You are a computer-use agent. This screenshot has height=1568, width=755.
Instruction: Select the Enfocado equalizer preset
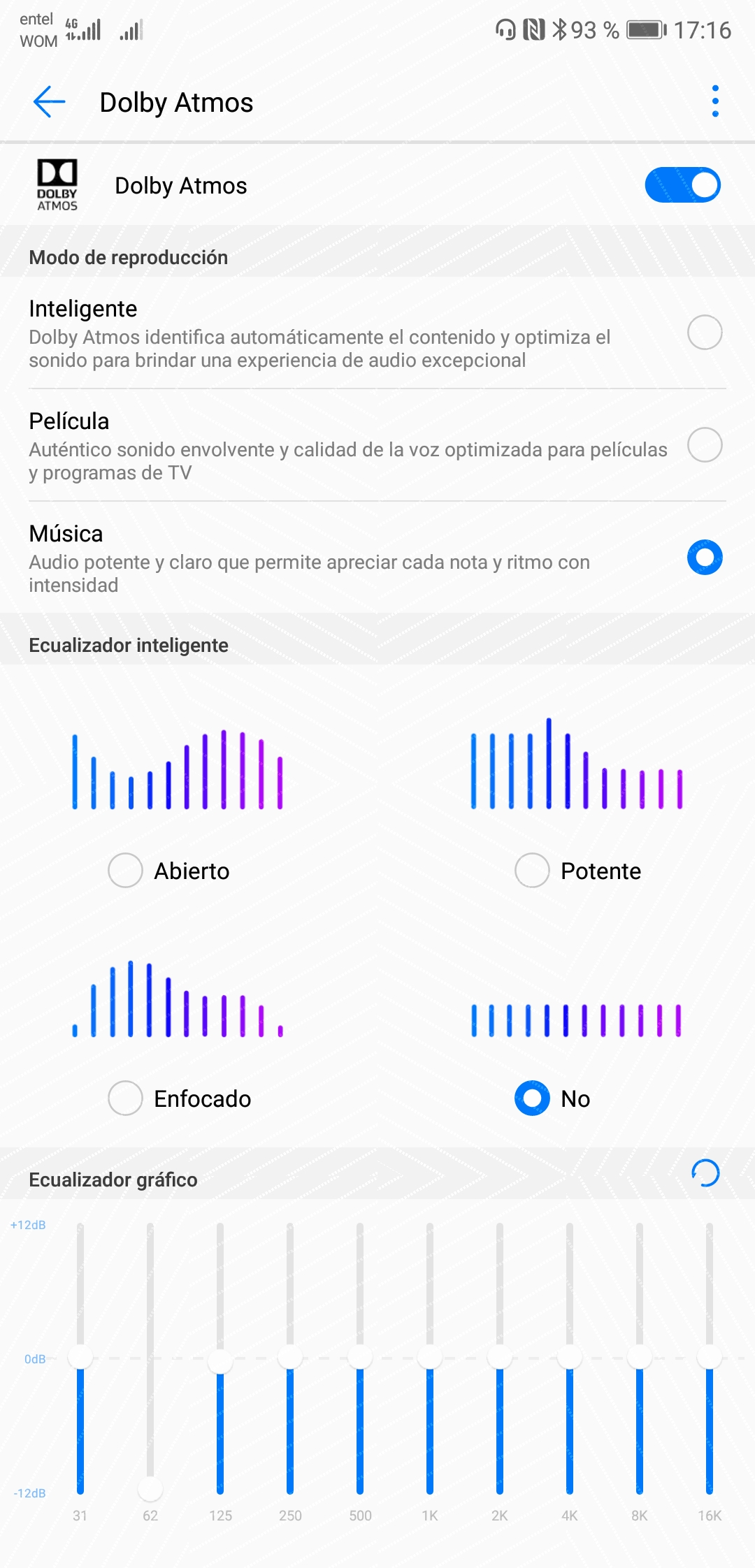pos(126,1098)
